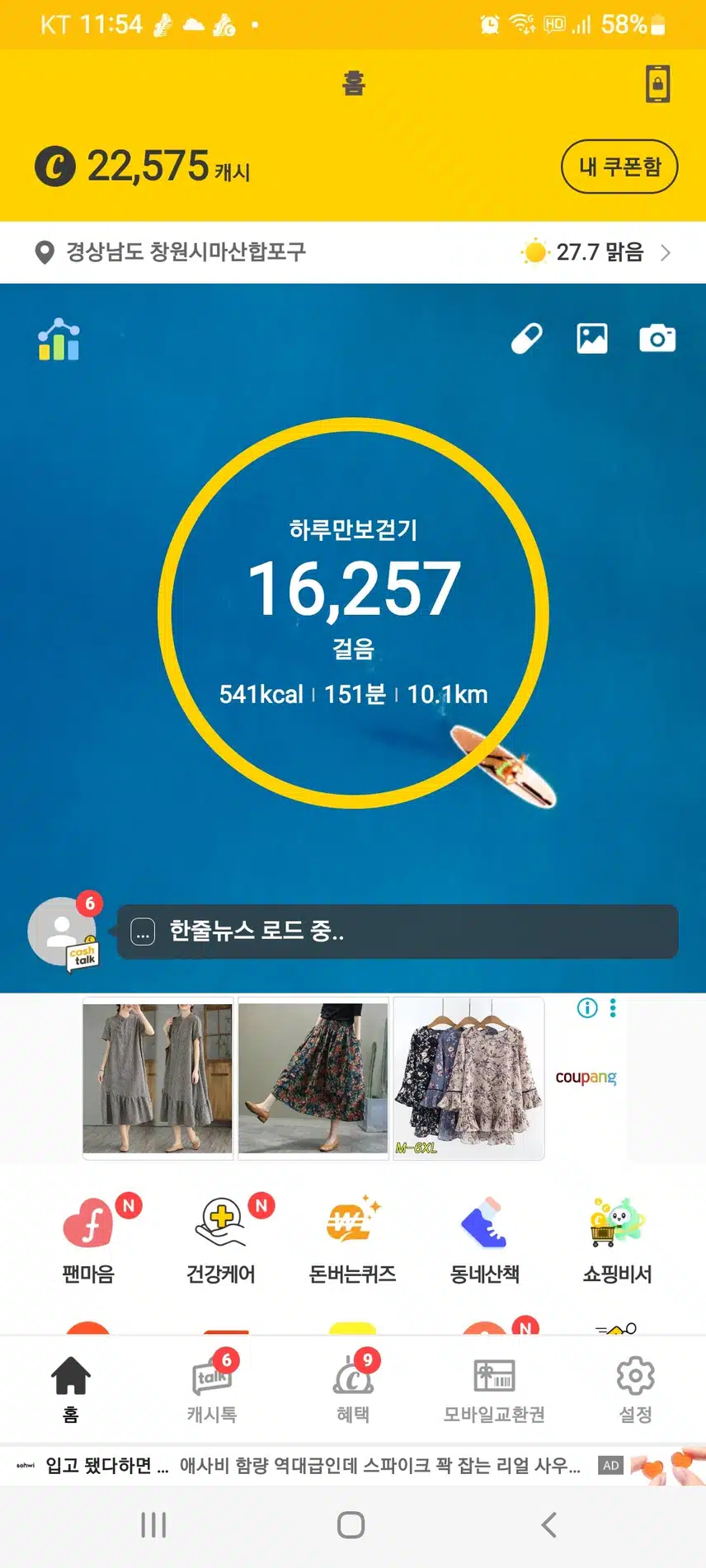Open weather details for 27.7 맑음
The image size is (706, 1568).
(596, 252)
